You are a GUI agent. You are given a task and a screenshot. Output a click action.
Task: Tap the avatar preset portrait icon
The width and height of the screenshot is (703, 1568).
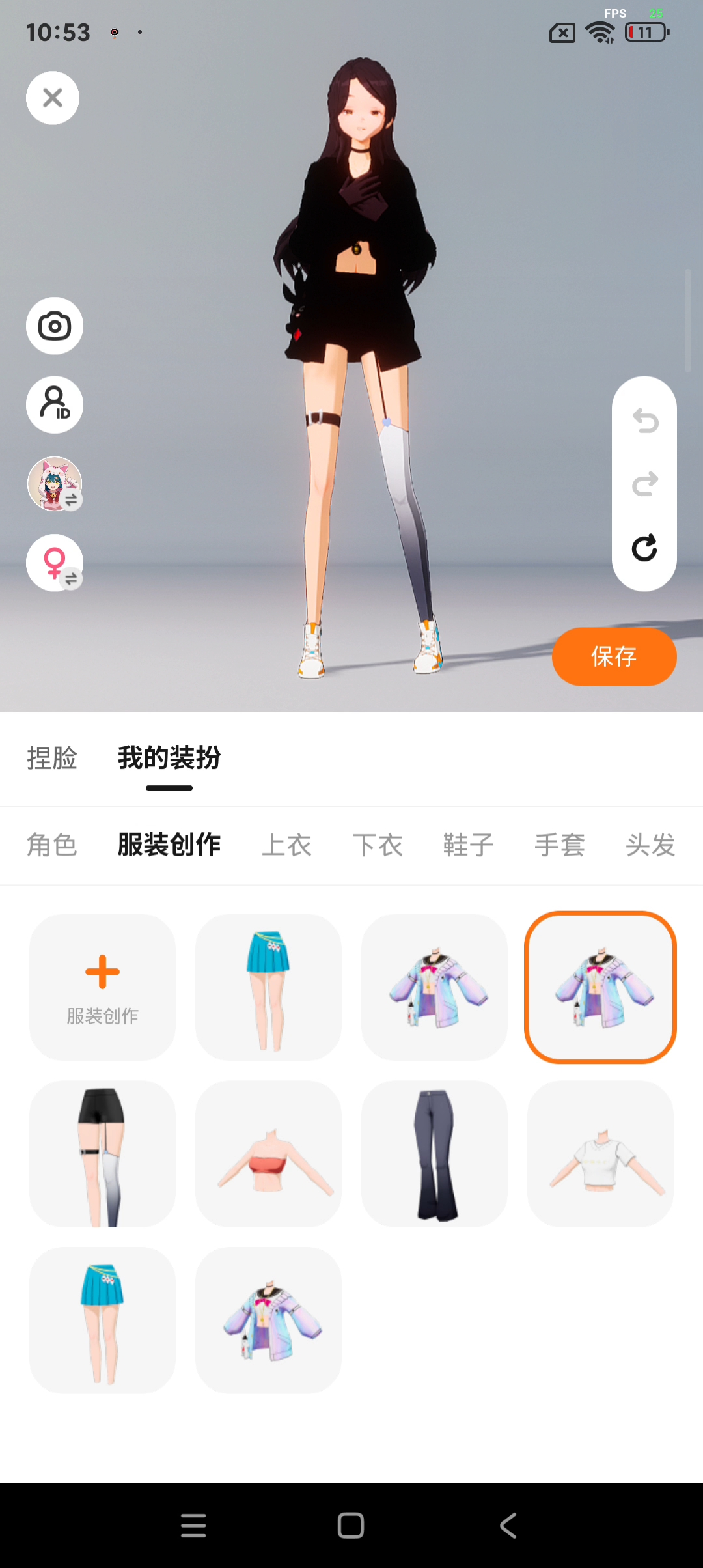click(x=55, y=483)
